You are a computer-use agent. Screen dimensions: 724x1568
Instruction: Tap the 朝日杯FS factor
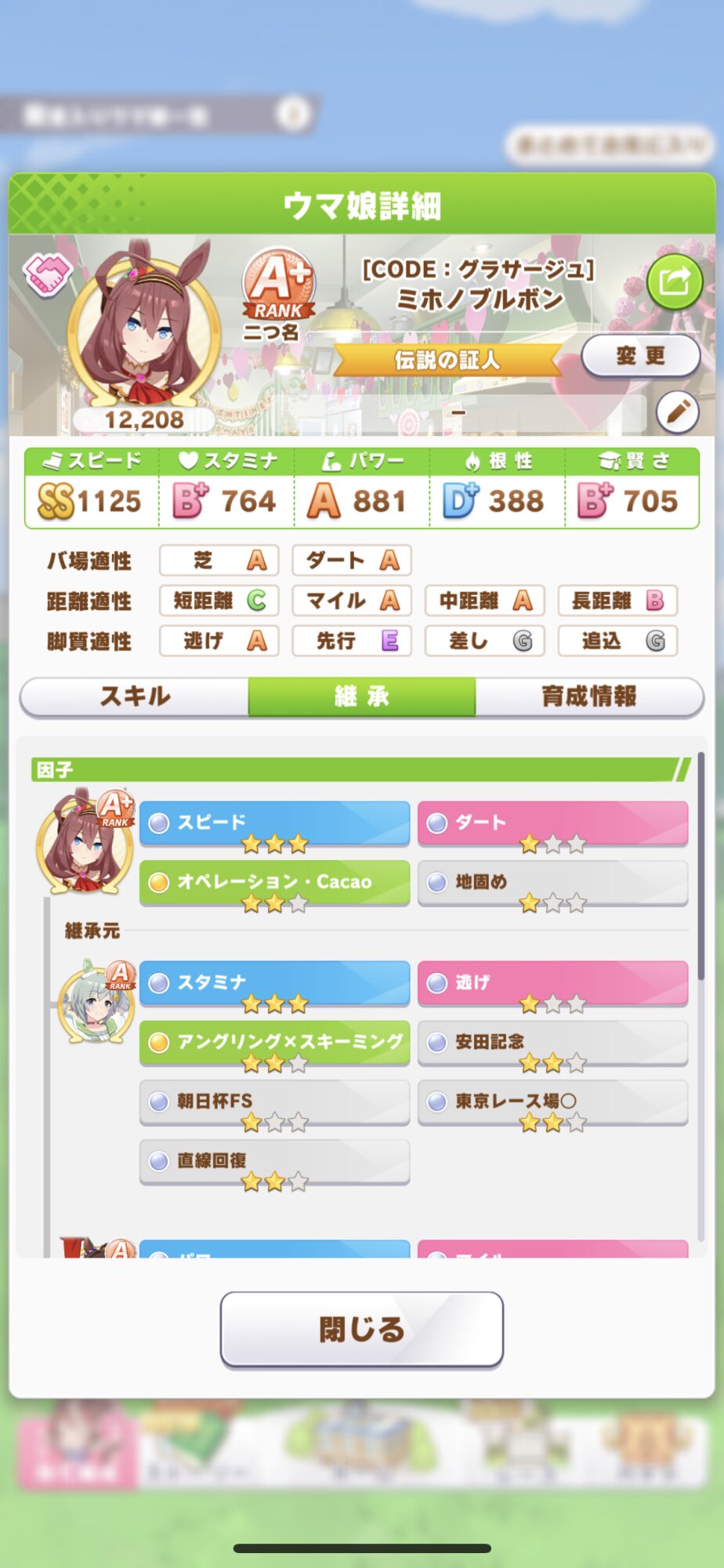(274, 1102)
